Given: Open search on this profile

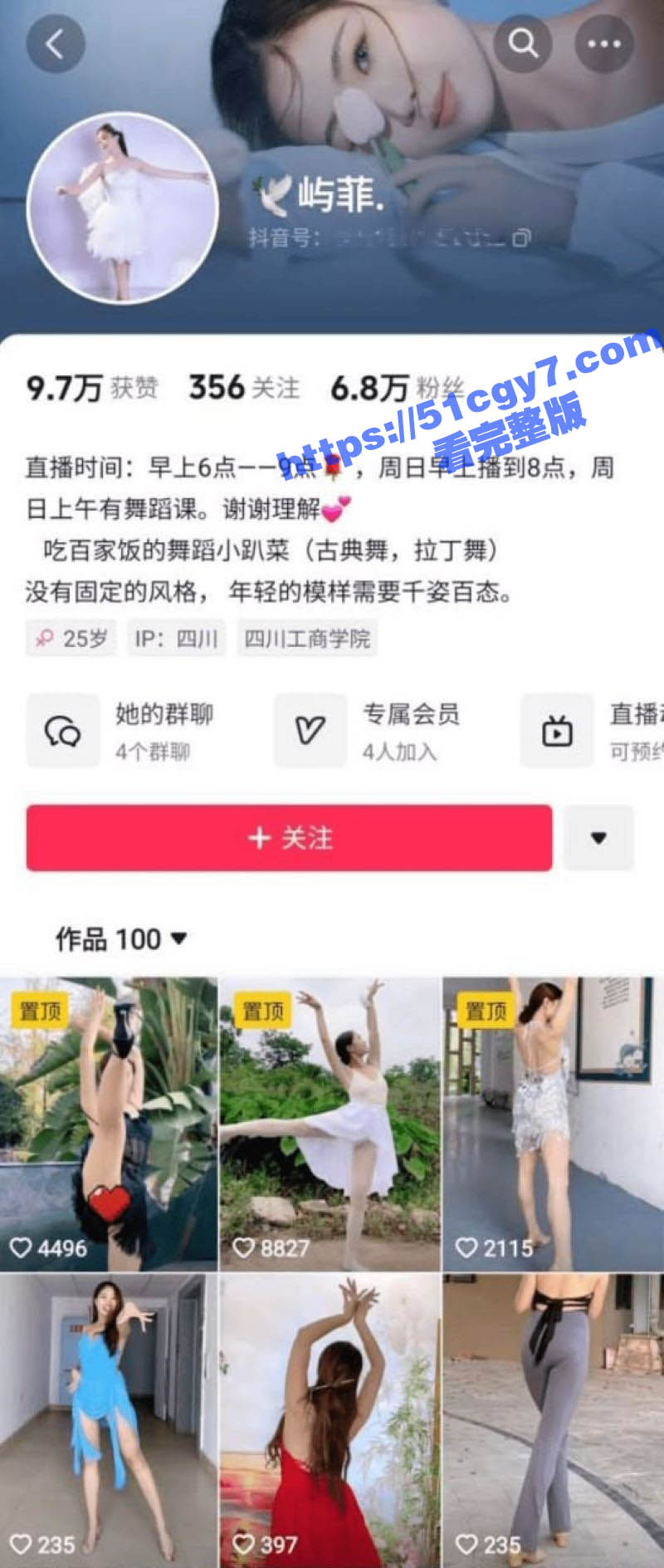Looking at the screenshot, I should [523, 43].
